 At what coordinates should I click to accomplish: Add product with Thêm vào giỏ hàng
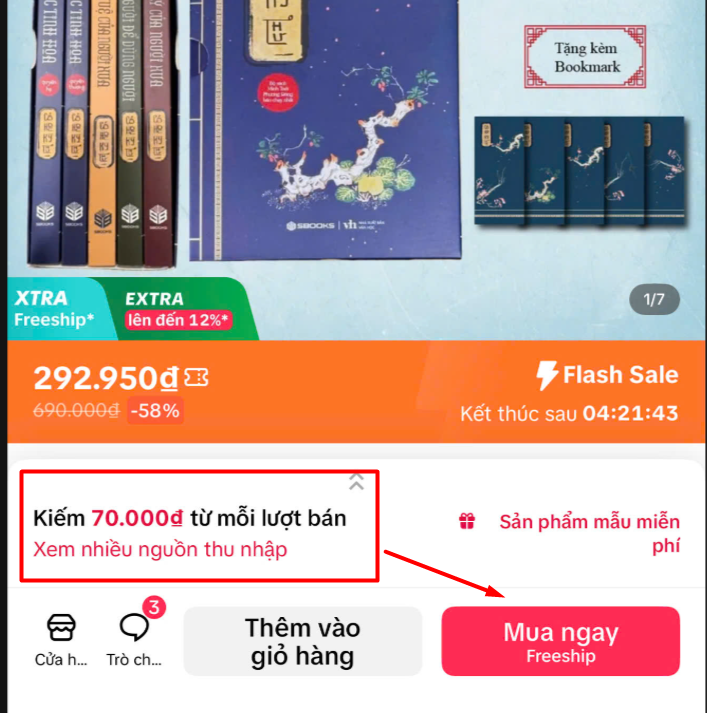pyautogui.click(x=302, y=641)
